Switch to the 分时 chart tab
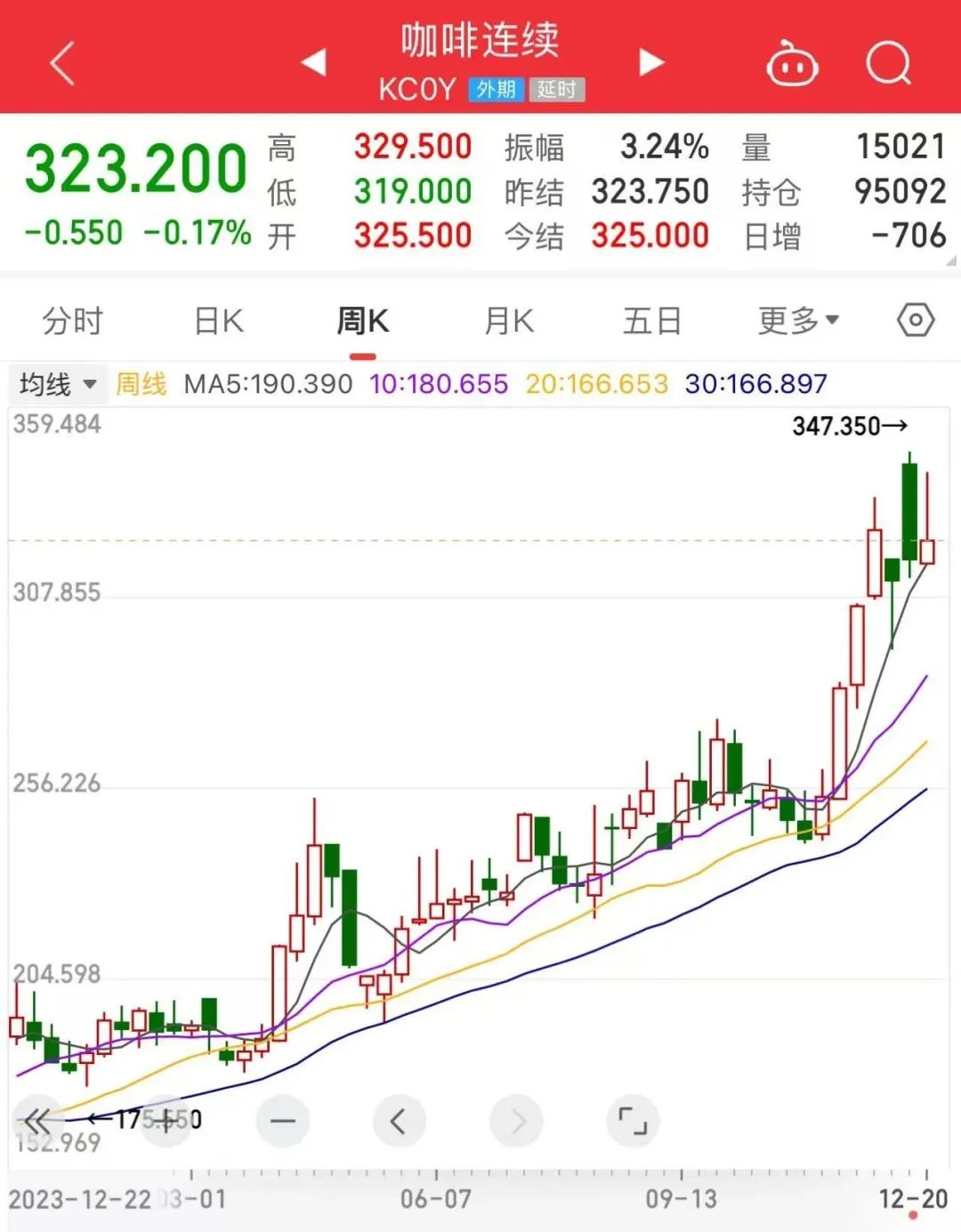 click(x=73, y=321)
